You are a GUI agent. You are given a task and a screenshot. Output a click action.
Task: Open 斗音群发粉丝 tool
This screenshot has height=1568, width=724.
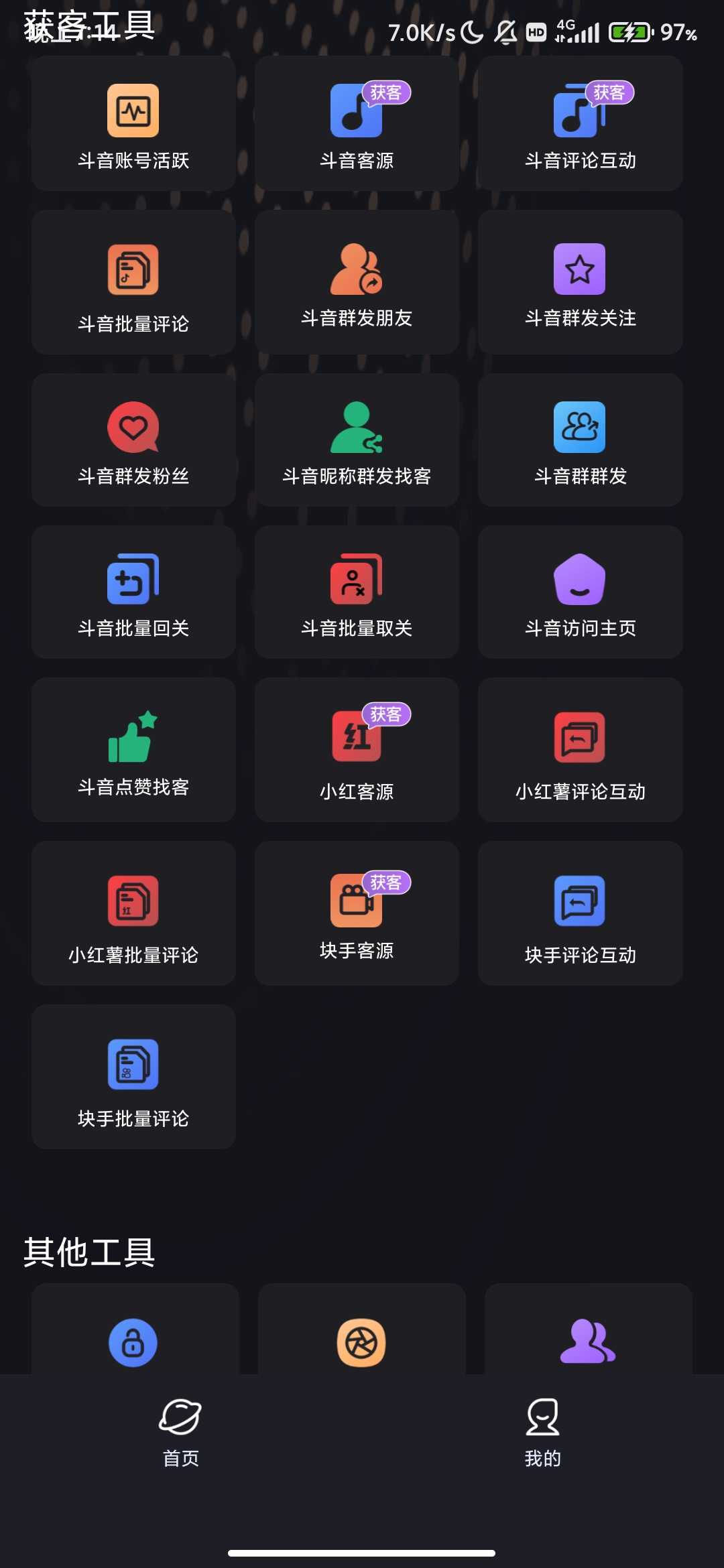click(133, 440)
